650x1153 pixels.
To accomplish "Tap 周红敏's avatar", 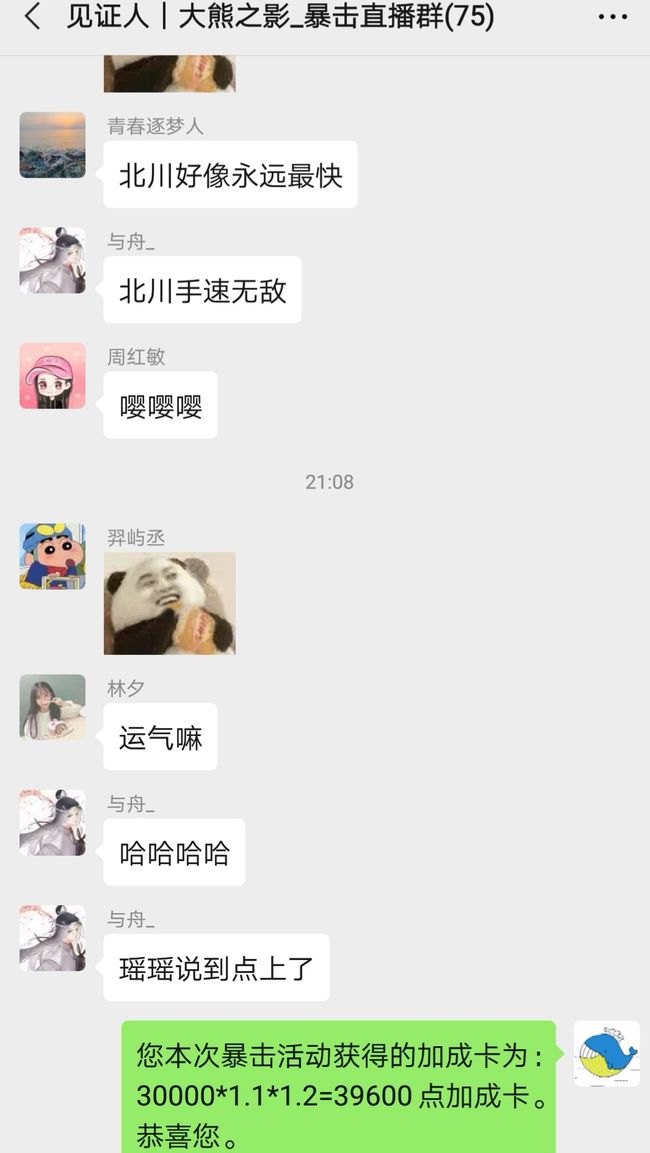I will [x=52, y=376].
